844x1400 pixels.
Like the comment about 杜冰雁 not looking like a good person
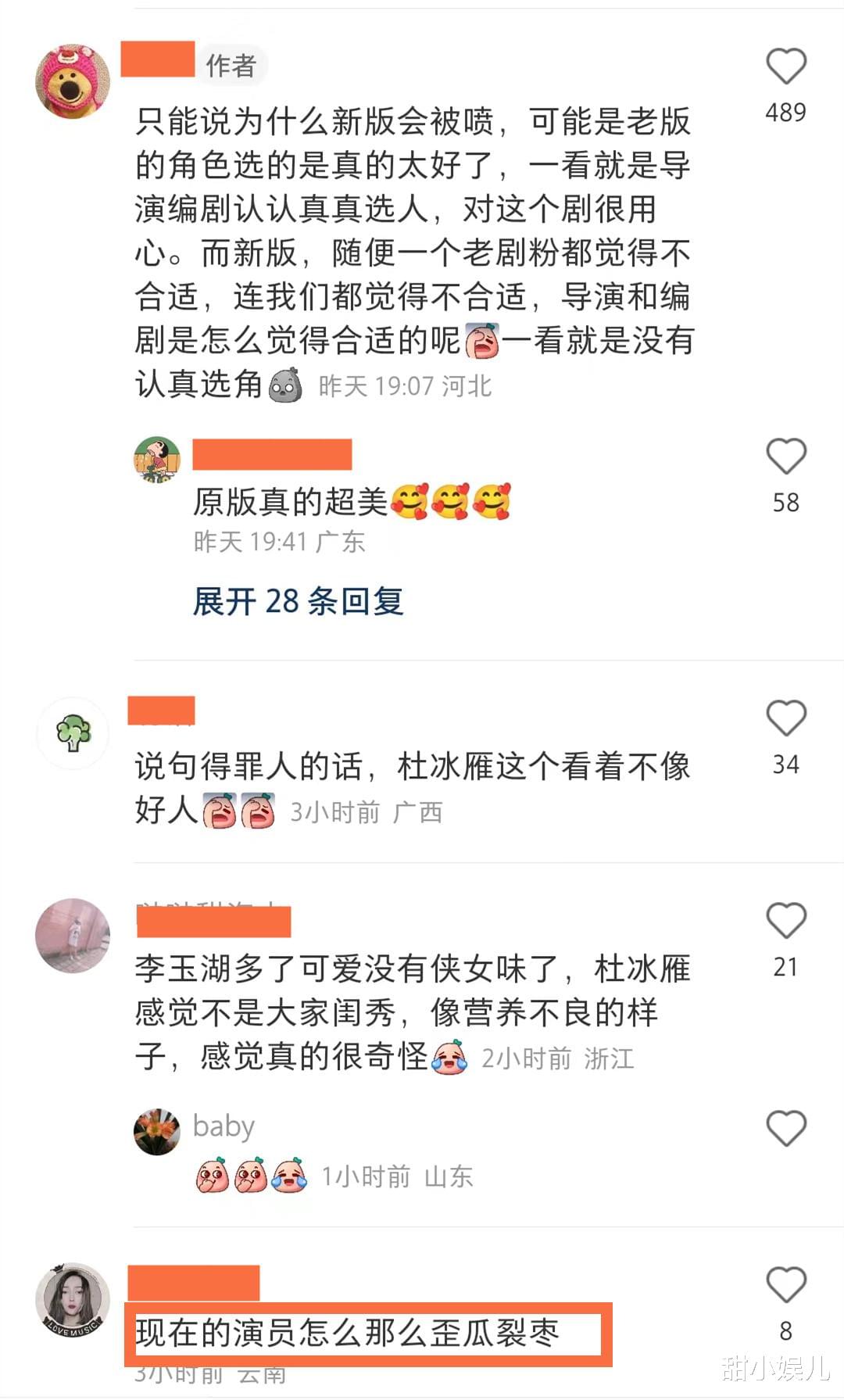tap(785, 718)
